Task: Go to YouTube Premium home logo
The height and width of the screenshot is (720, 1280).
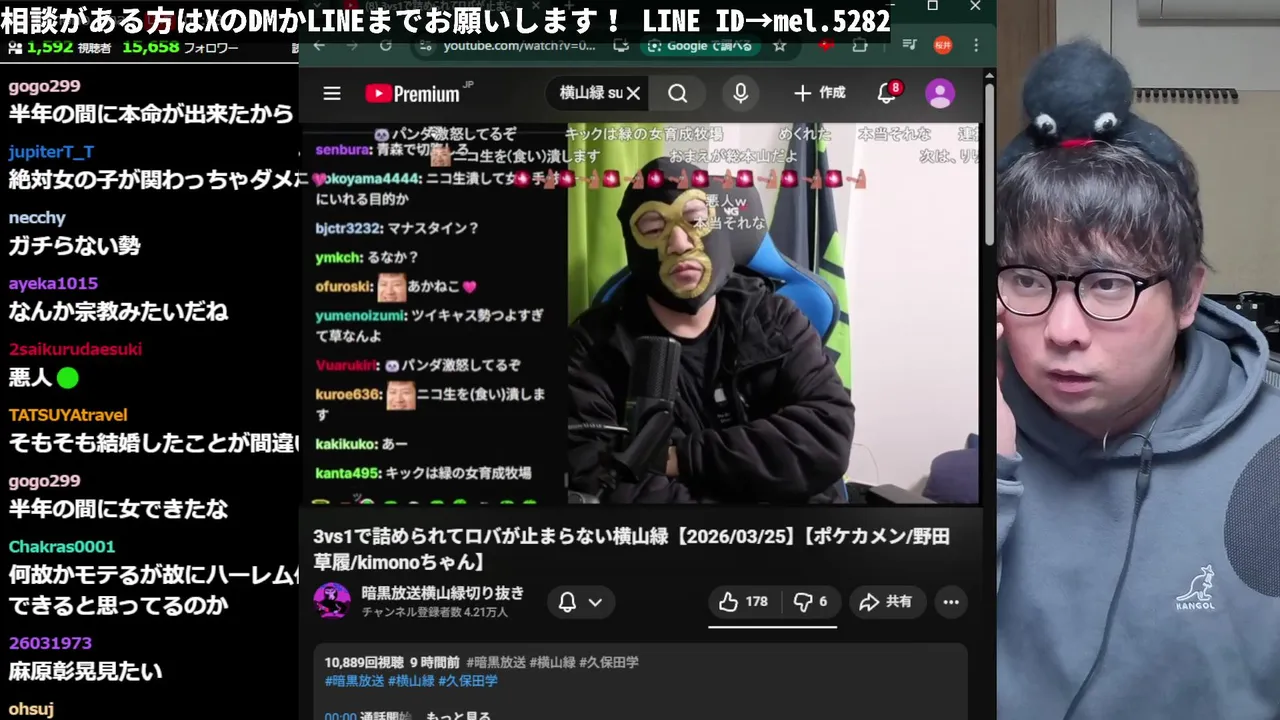Action: [412, 93]
